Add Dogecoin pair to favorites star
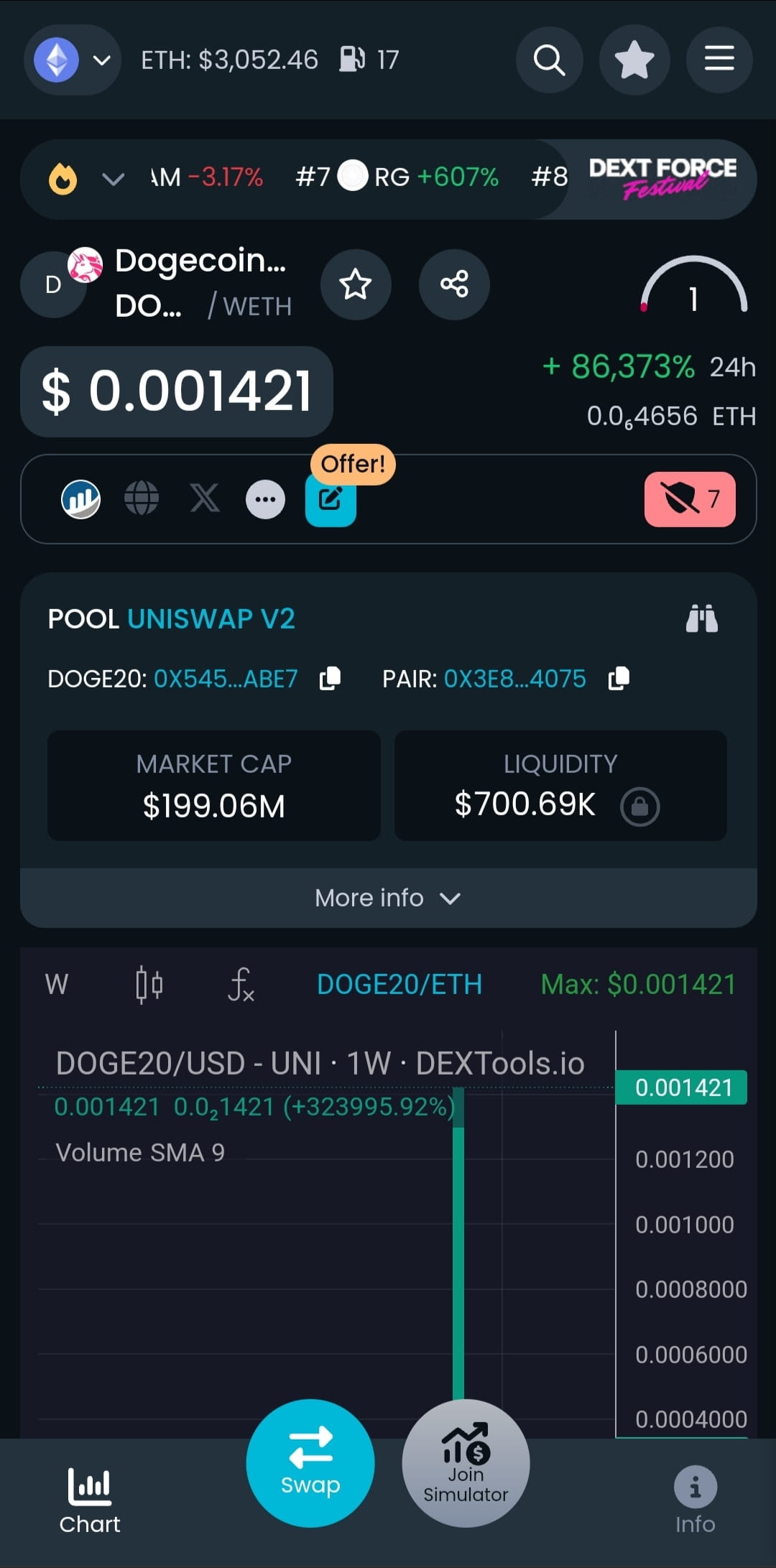 click(356, 284)
